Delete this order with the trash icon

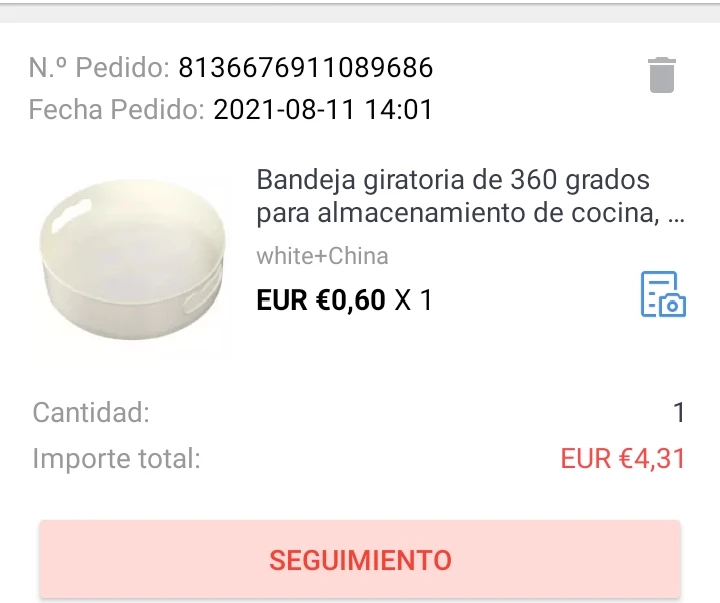pos(662,75)
